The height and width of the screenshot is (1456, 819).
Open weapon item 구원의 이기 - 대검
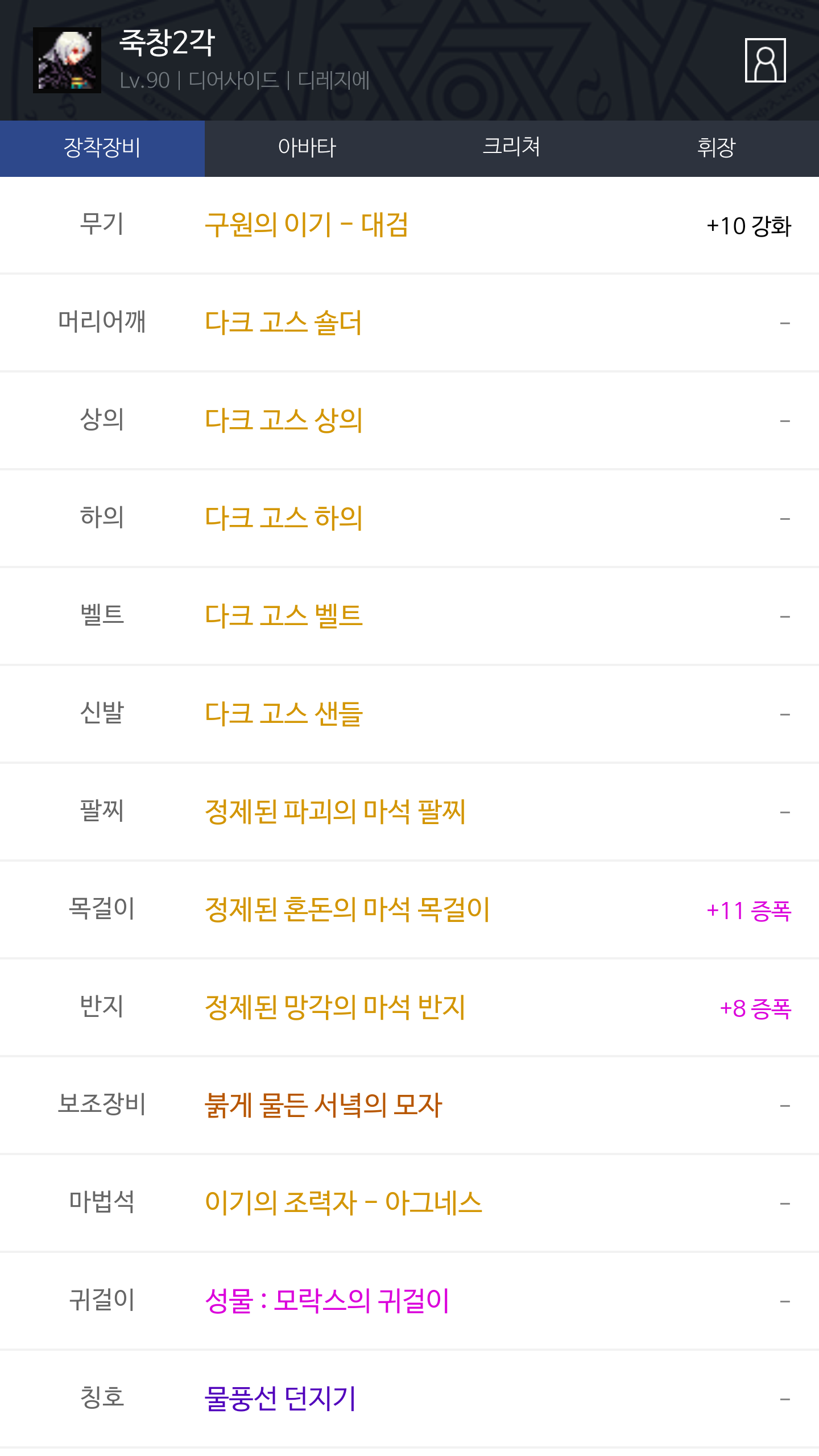click(409, 225)
